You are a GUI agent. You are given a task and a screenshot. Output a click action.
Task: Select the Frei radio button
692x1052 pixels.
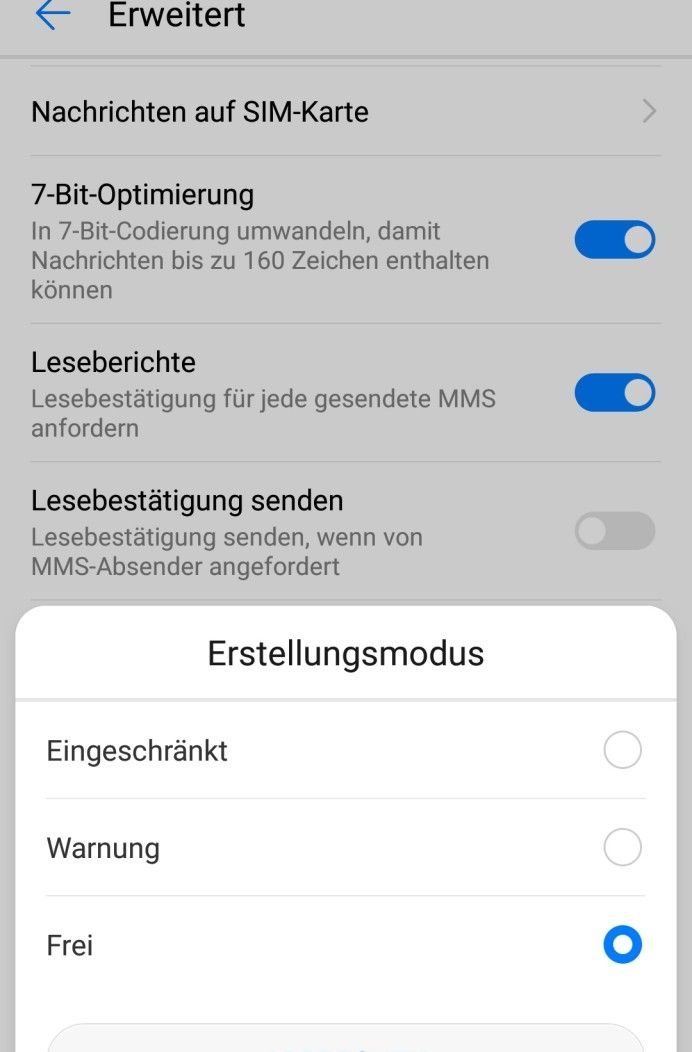click(x=622, y=945)
